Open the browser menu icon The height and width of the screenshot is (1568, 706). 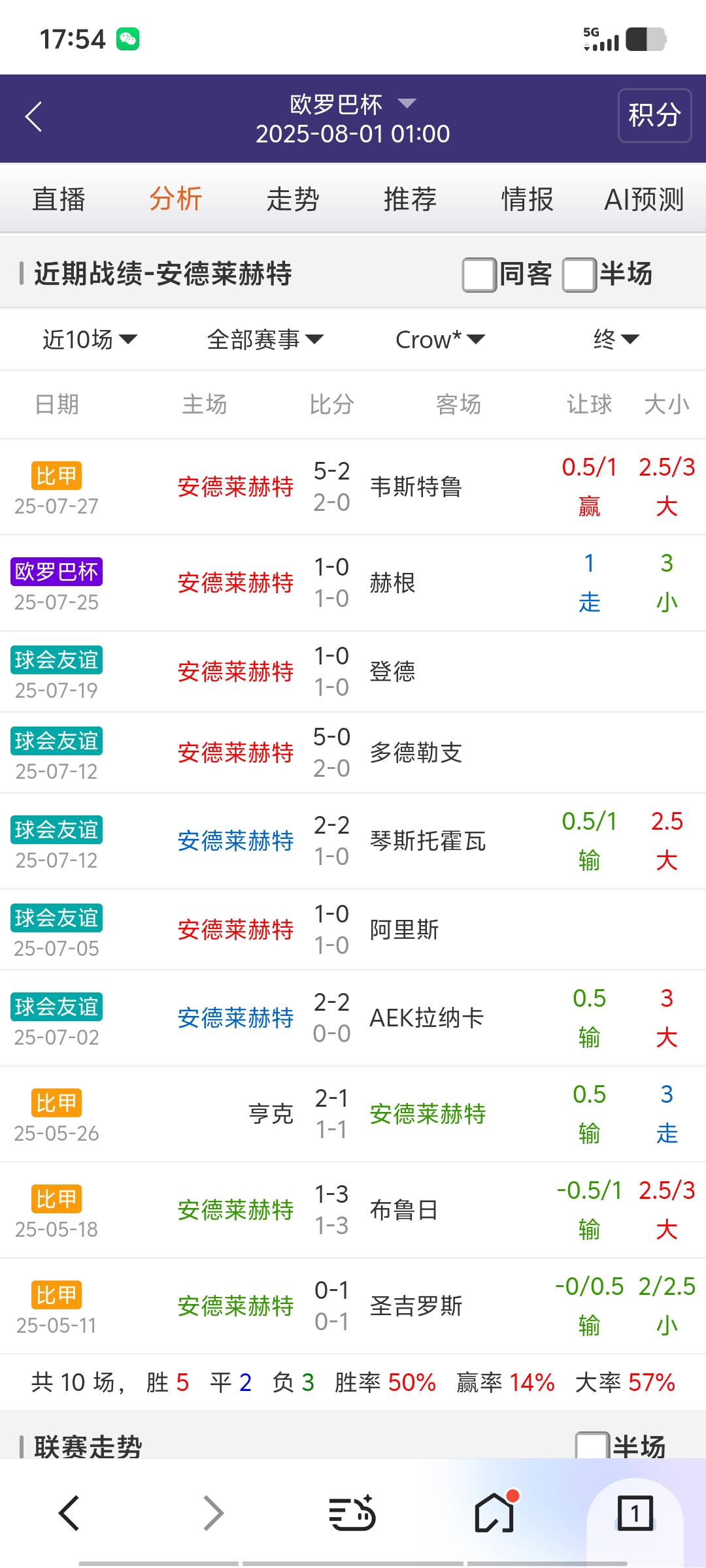(352, 1513)
